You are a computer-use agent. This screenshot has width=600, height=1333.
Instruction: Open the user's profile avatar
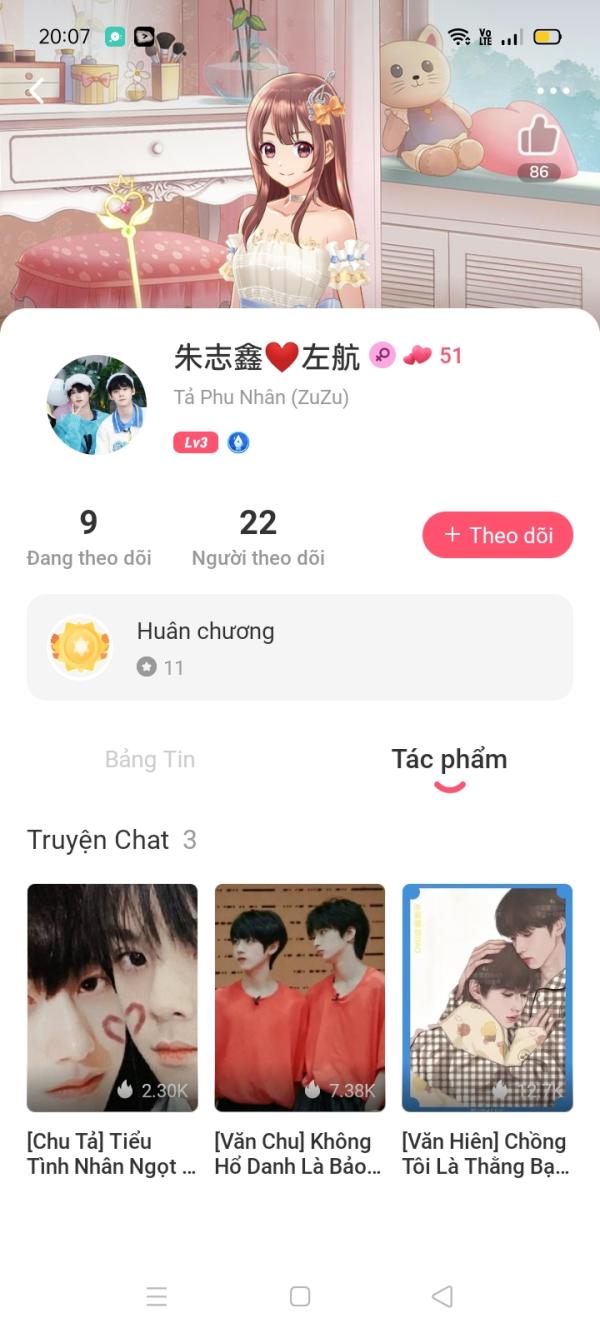(97, 405)
